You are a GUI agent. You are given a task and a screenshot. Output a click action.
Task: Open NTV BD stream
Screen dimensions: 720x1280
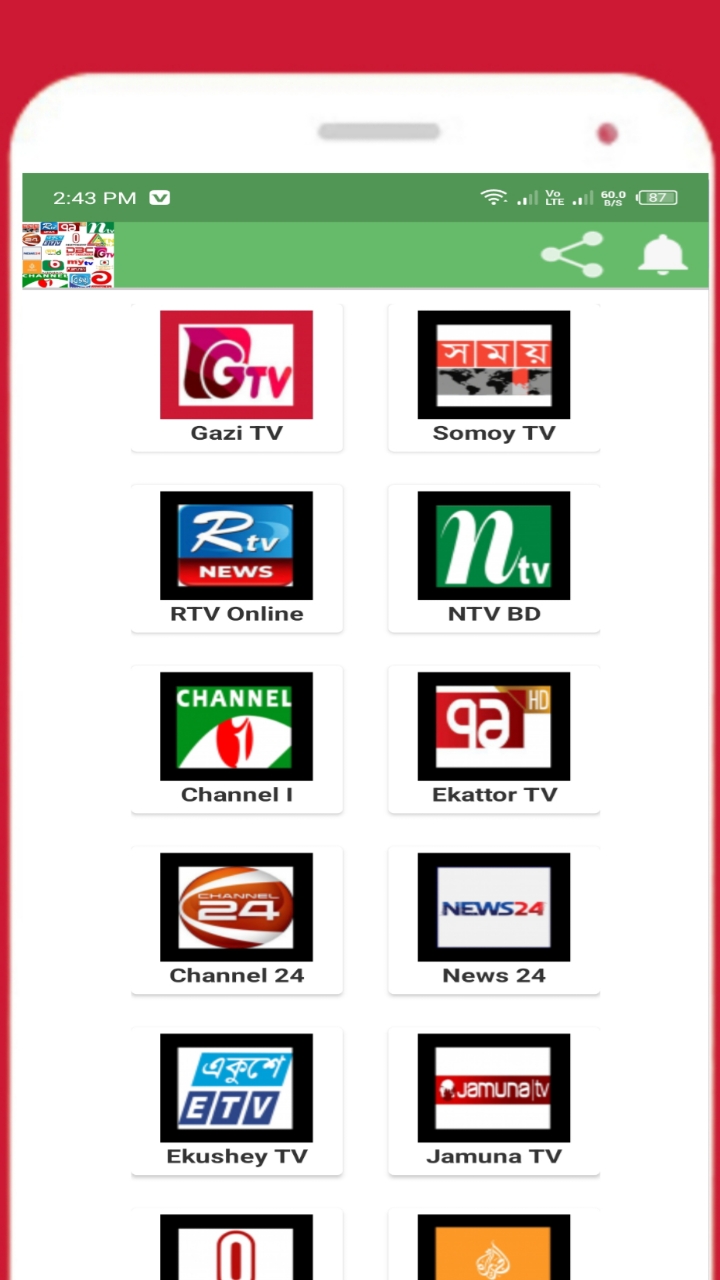coord(494,559)
